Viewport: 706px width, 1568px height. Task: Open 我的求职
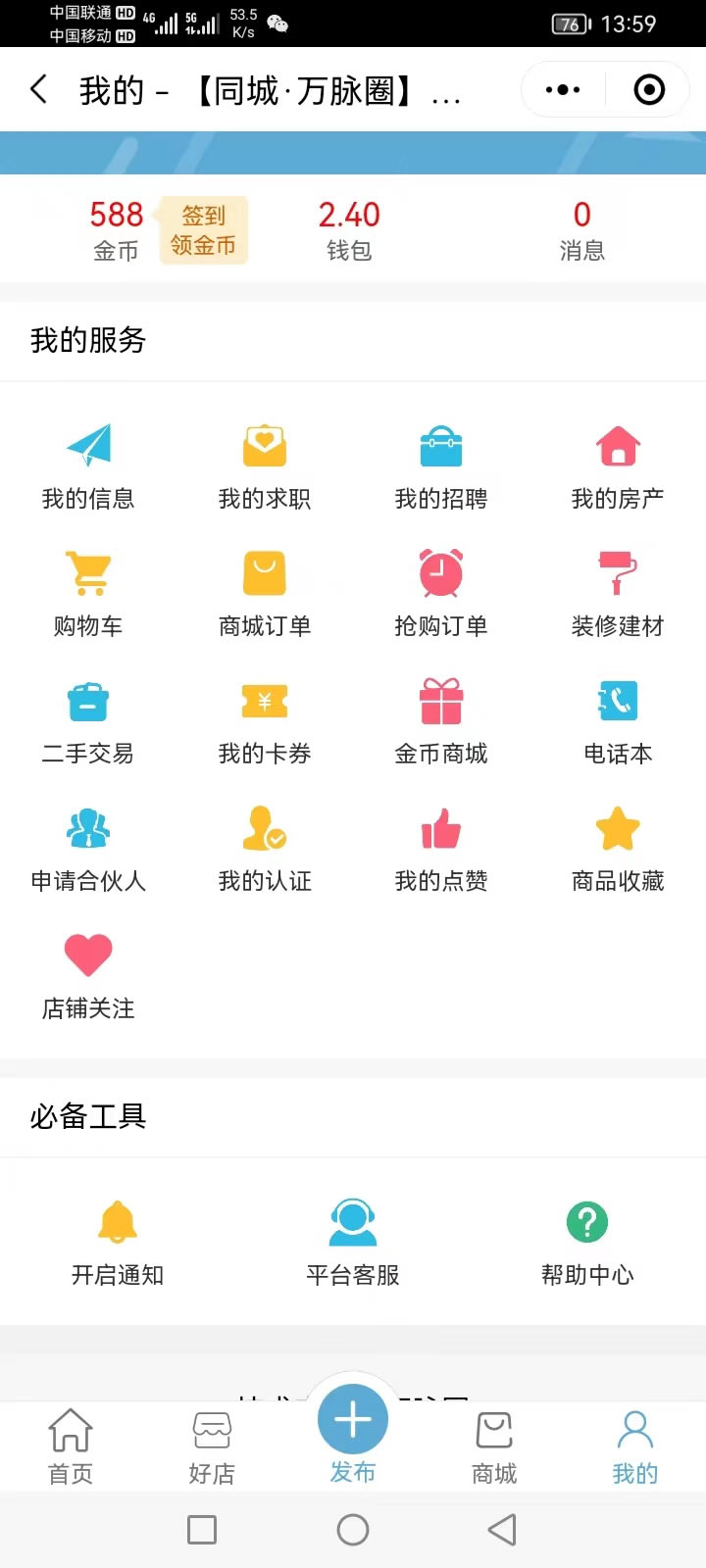point(265,466)
